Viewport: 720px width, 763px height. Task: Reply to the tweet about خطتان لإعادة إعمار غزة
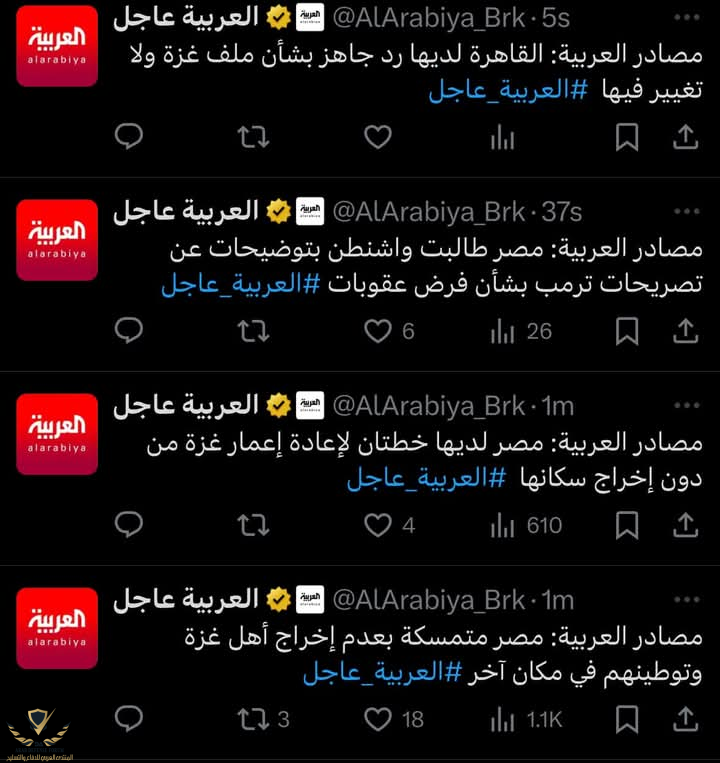(x=129, y=525)
